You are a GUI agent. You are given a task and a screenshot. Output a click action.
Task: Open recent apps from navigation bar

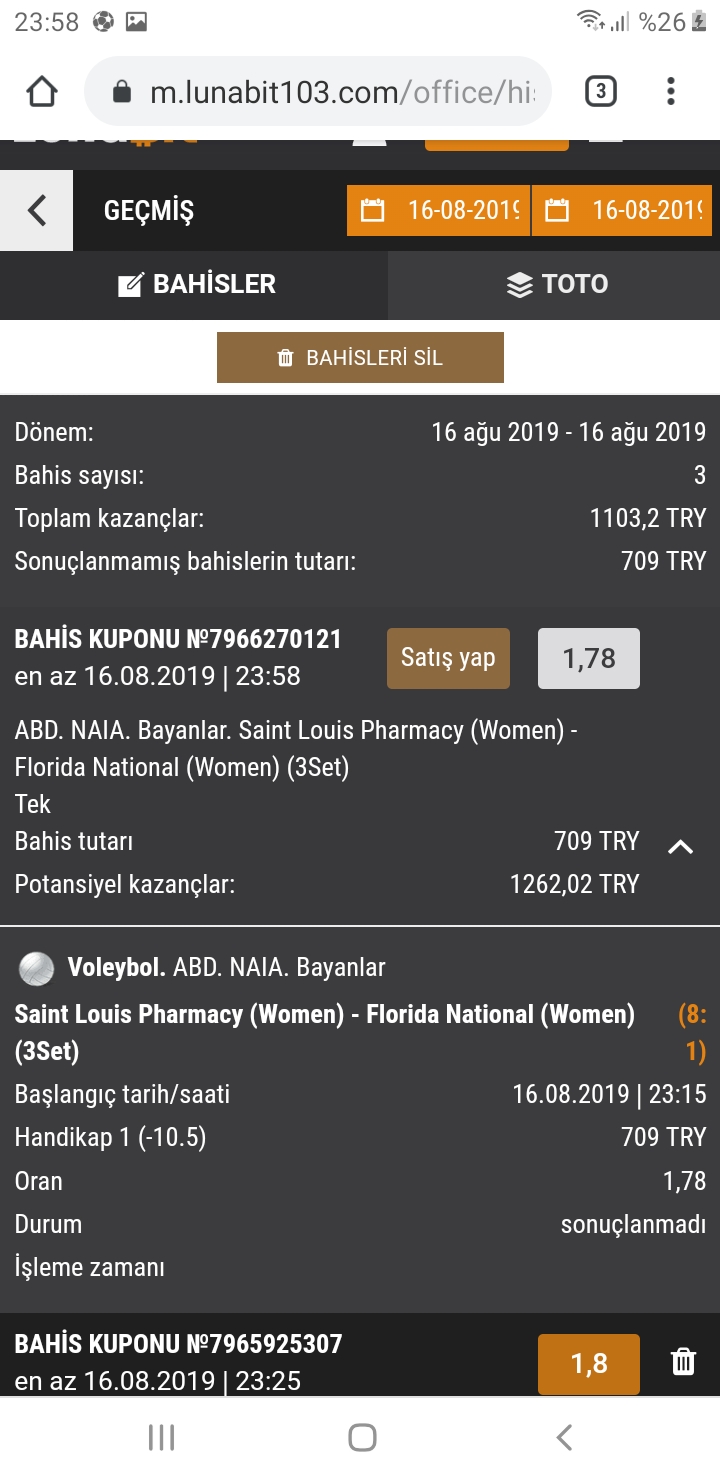pyautogui.click(x=161, y=1438)
